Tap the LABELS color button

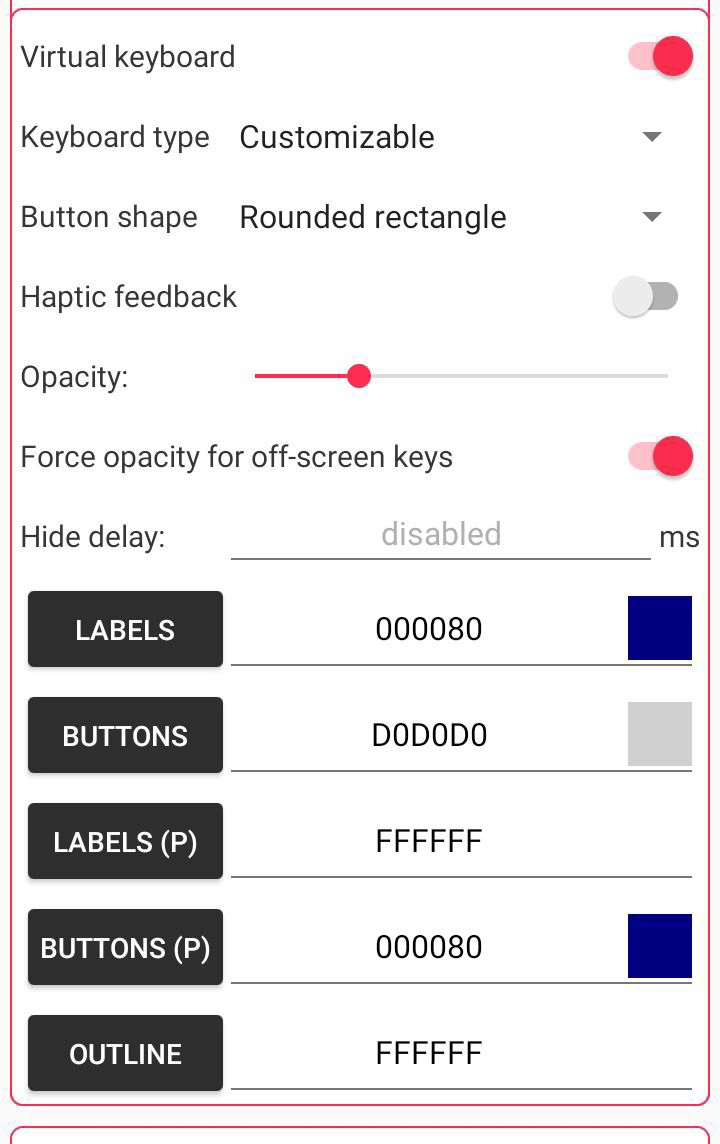click(125, 629)
